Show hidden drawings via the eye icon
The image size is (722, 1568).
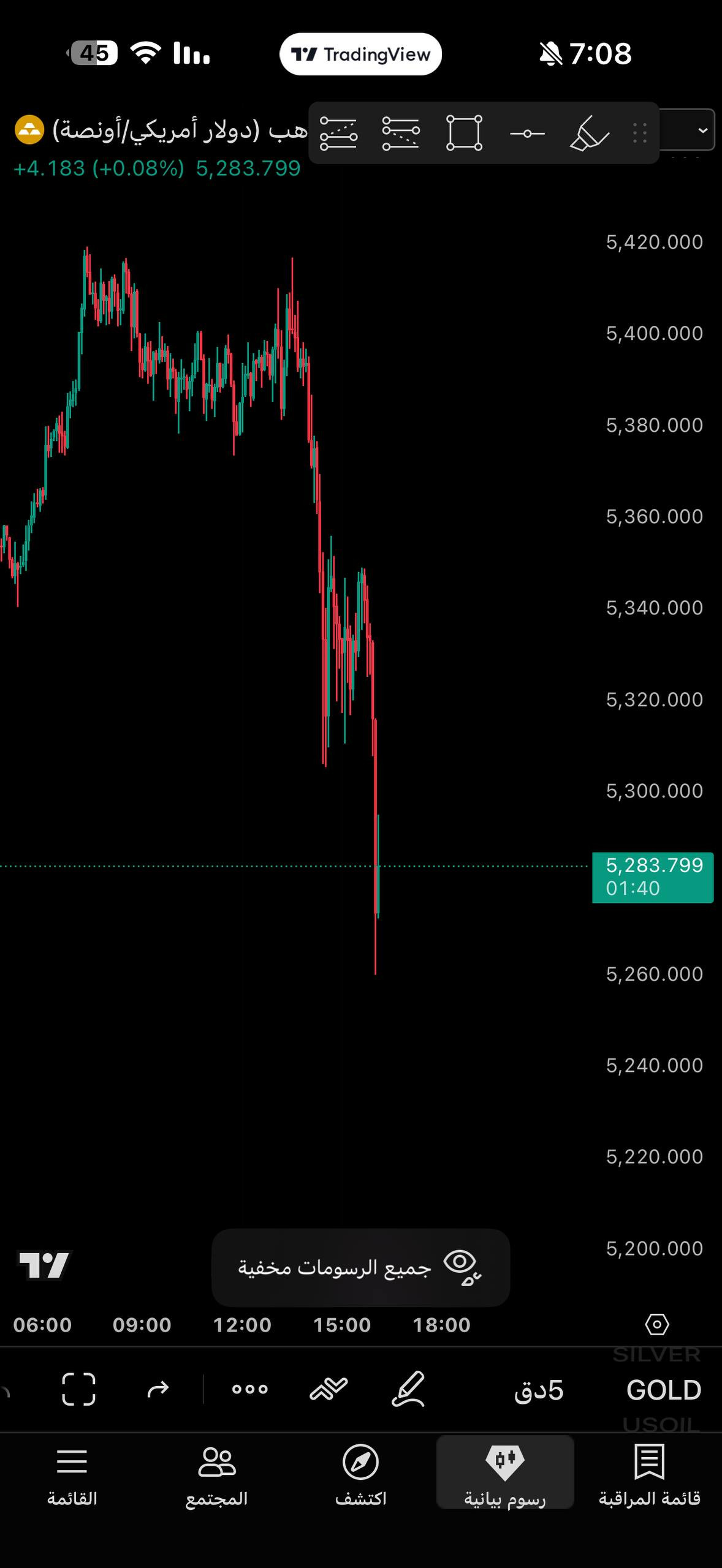click(463, 1268)
